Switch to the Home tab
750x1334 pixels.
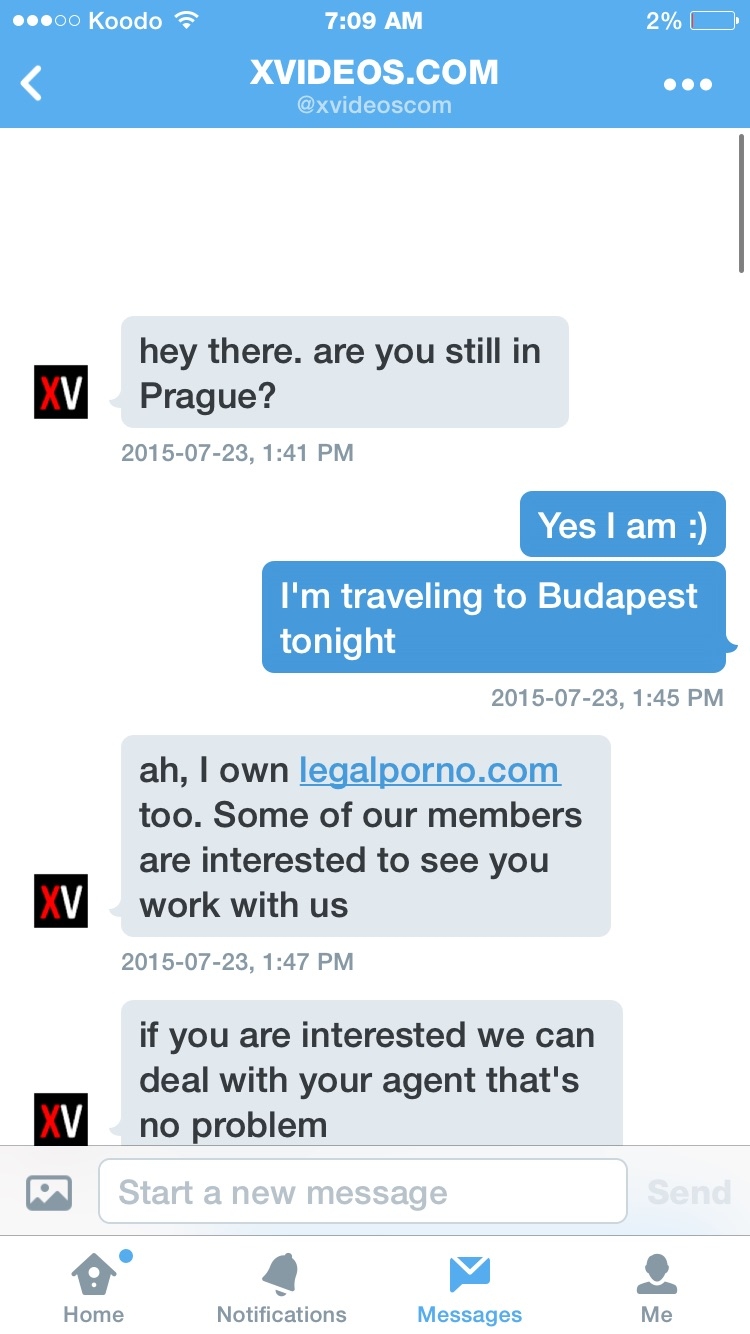point(93,1288)
